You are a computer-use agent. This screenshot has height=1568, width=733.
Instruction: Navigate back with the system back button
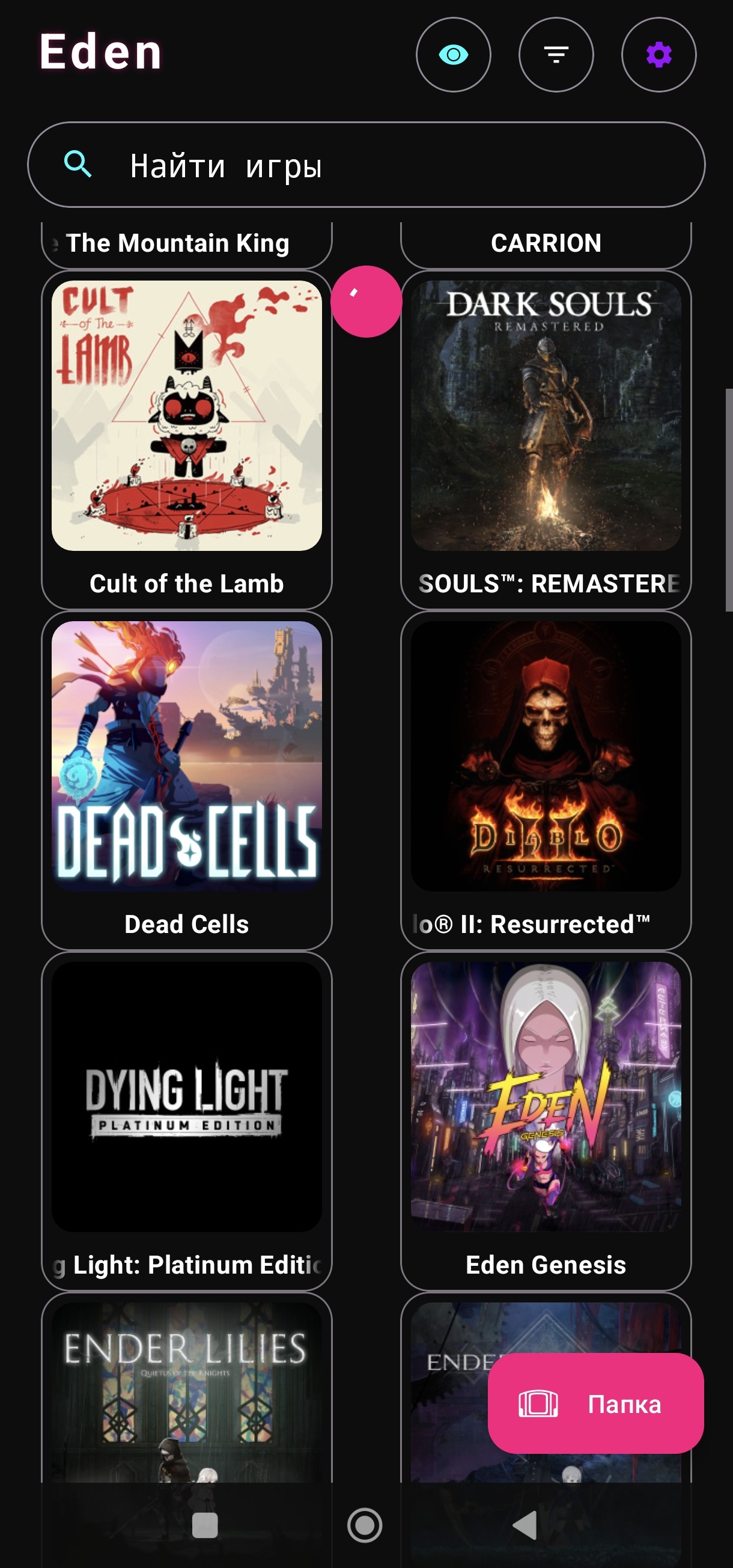point(525,1525)
